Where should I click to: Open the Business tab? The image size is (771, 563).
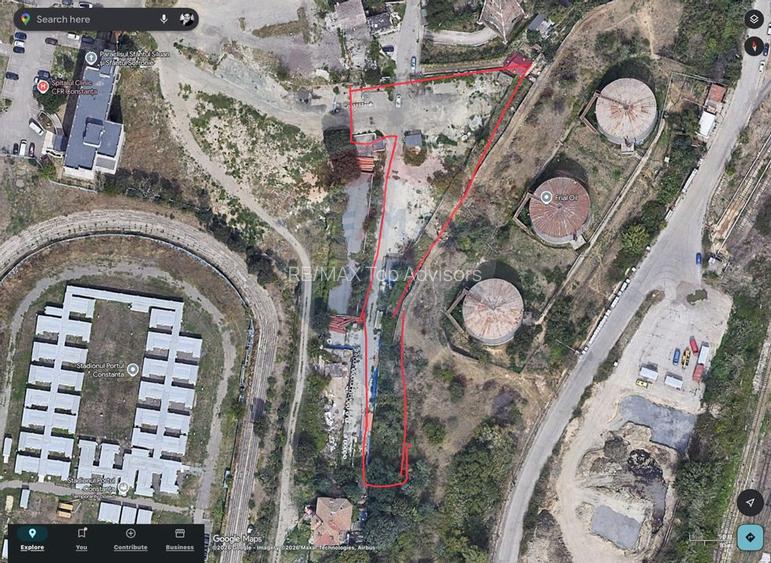(180, 539)
